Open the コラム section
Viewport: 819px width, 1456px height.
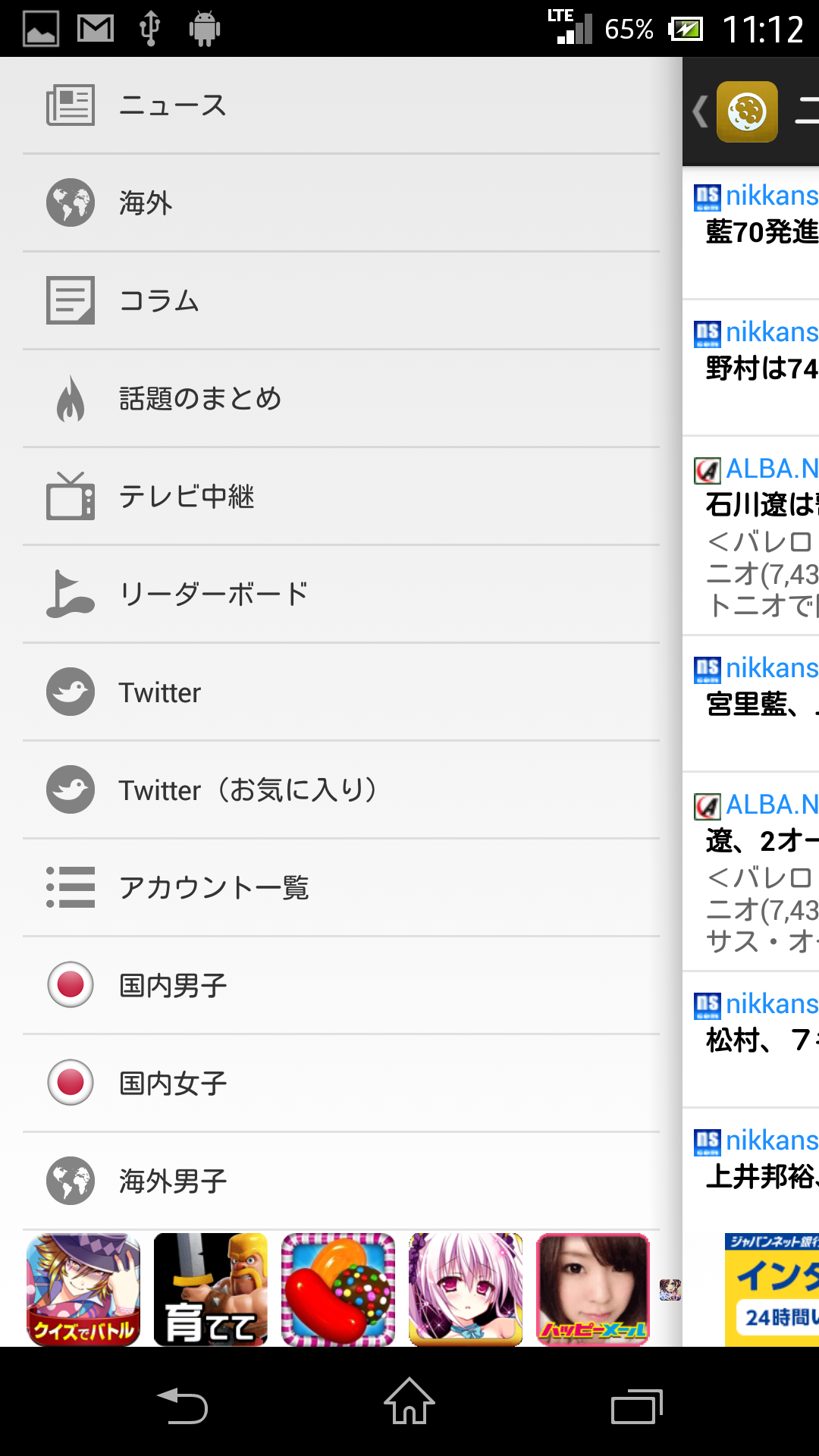pos(341,300)
